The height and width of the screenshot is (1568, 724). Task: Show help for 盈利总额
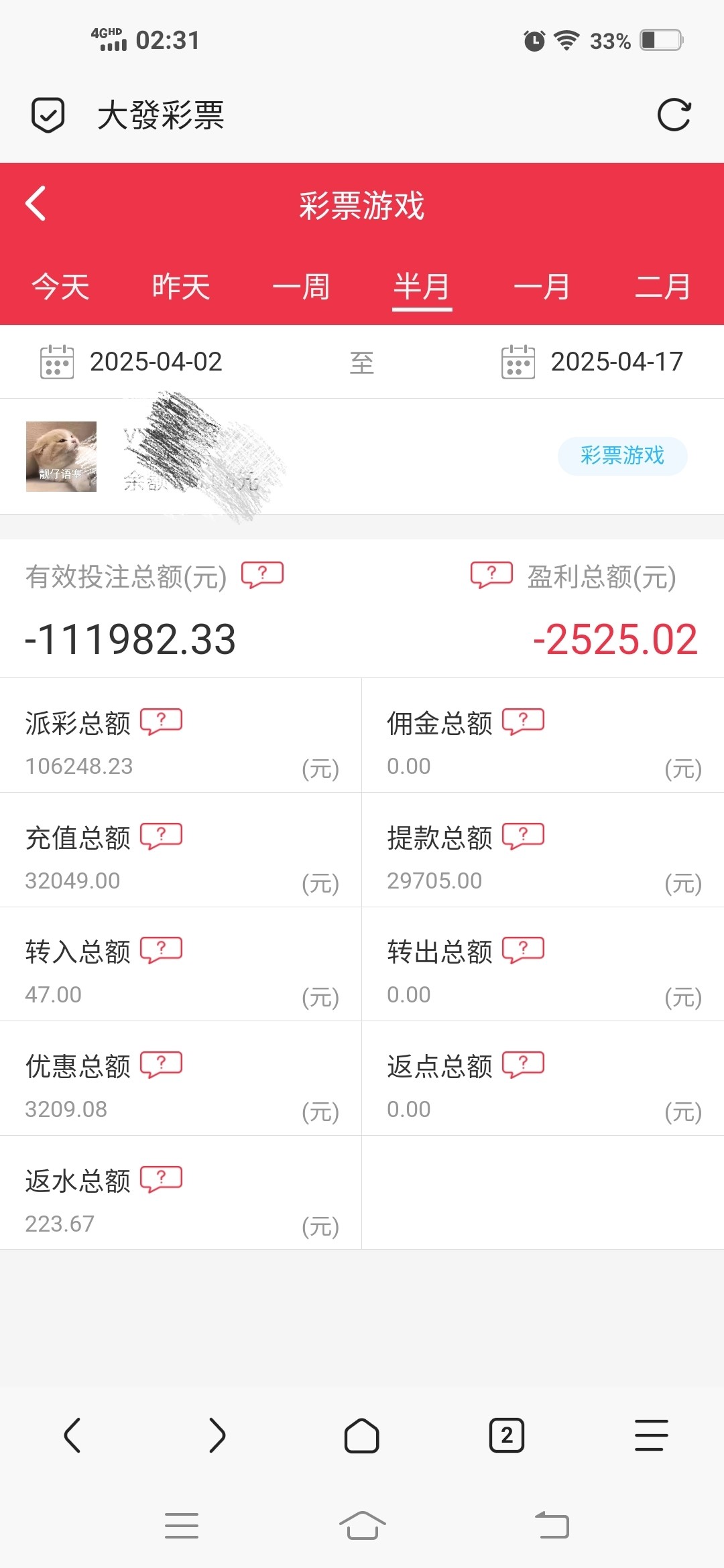coord(491,574)
